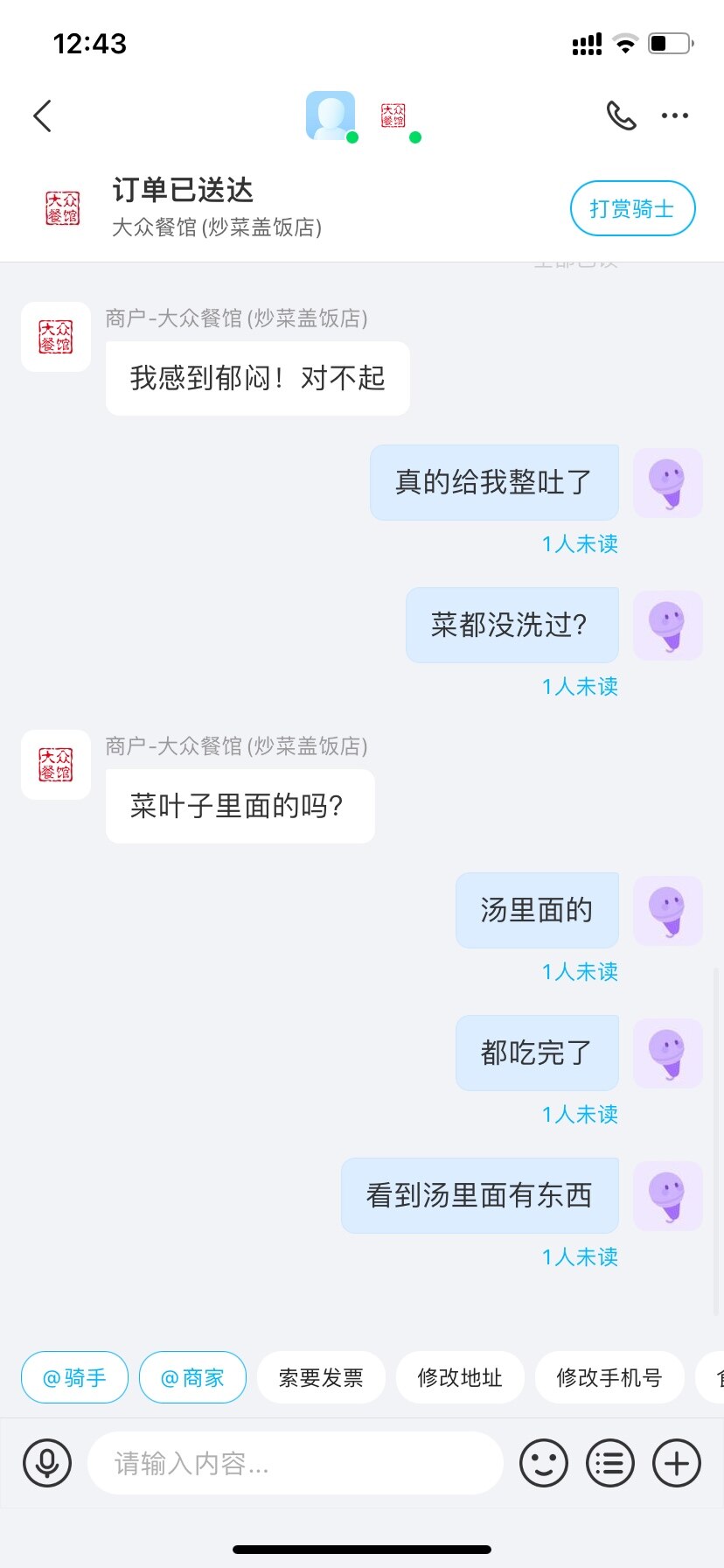Open the three-dot more menu

click(x=675, y=115)
